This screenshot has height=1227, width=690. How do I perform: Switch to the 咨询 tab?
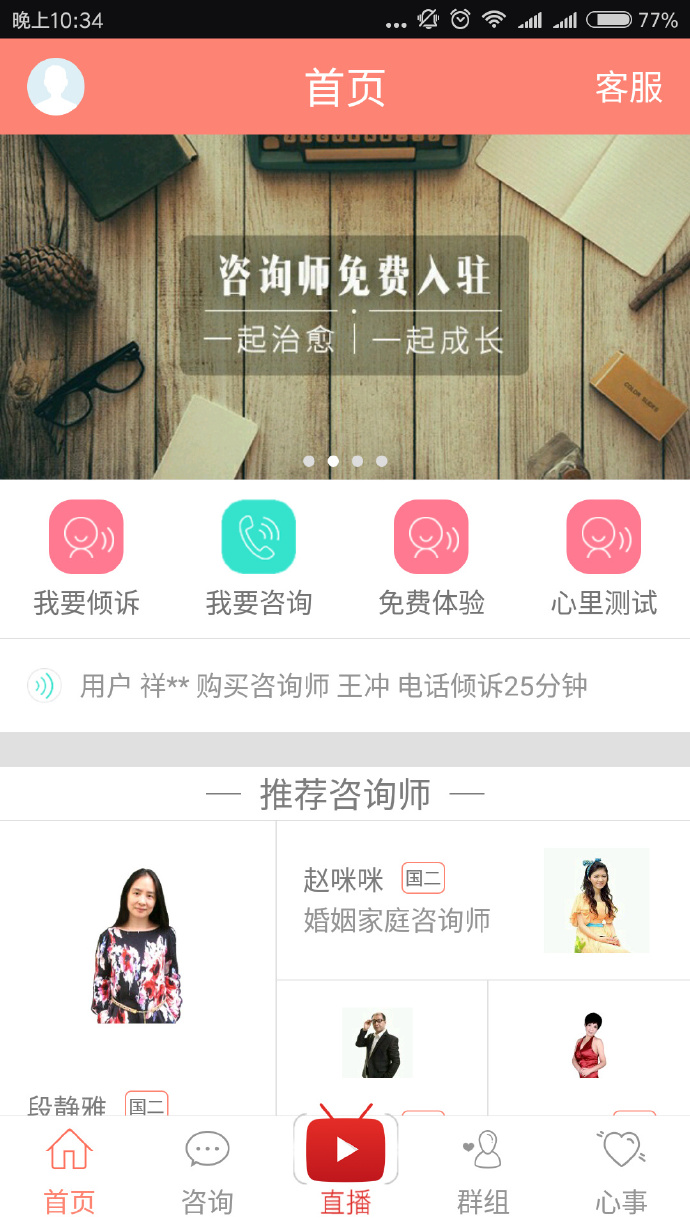[207, 1172]
